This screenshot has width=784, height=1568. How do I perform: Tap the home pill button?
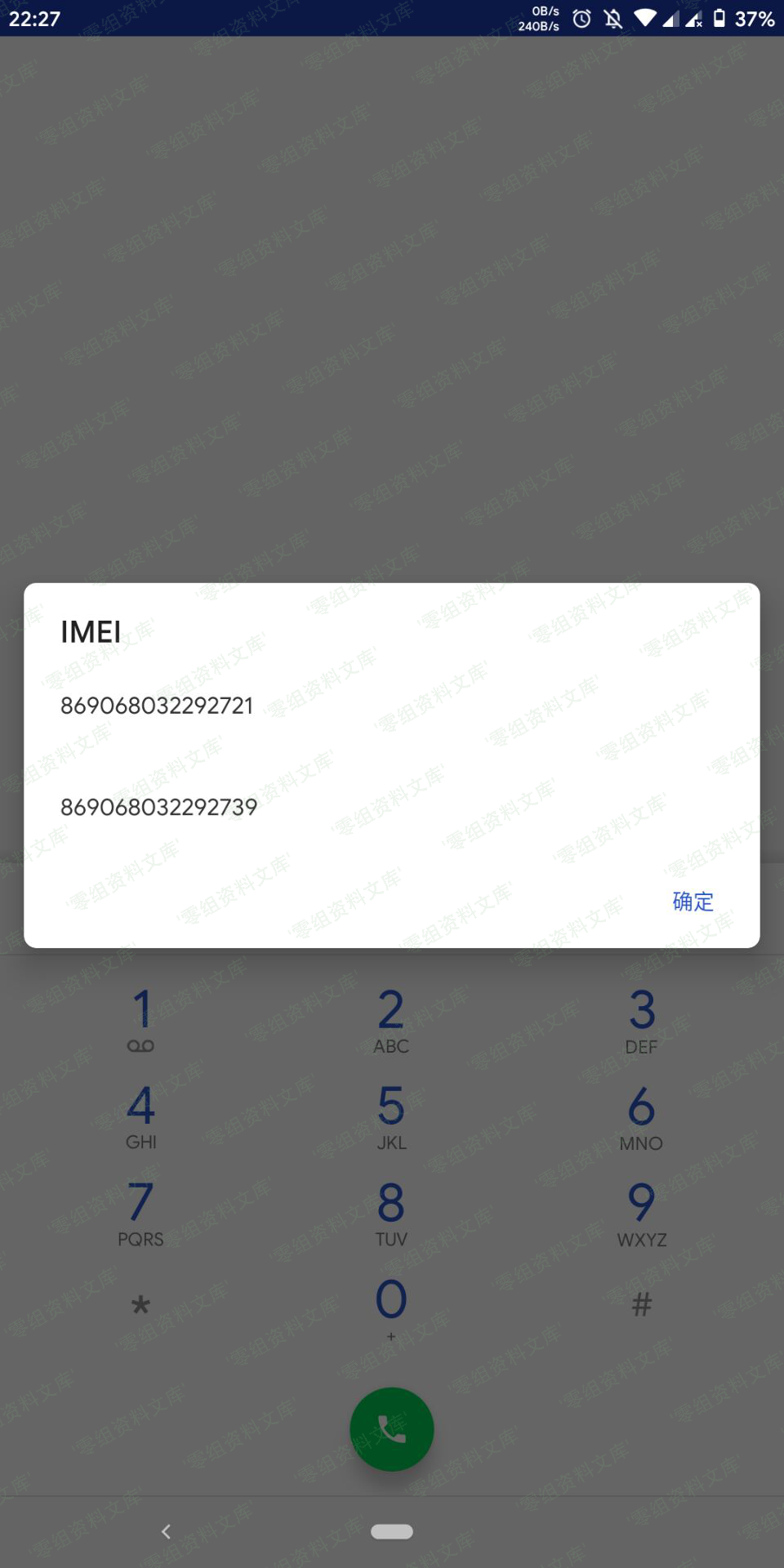coord(392,1531)
